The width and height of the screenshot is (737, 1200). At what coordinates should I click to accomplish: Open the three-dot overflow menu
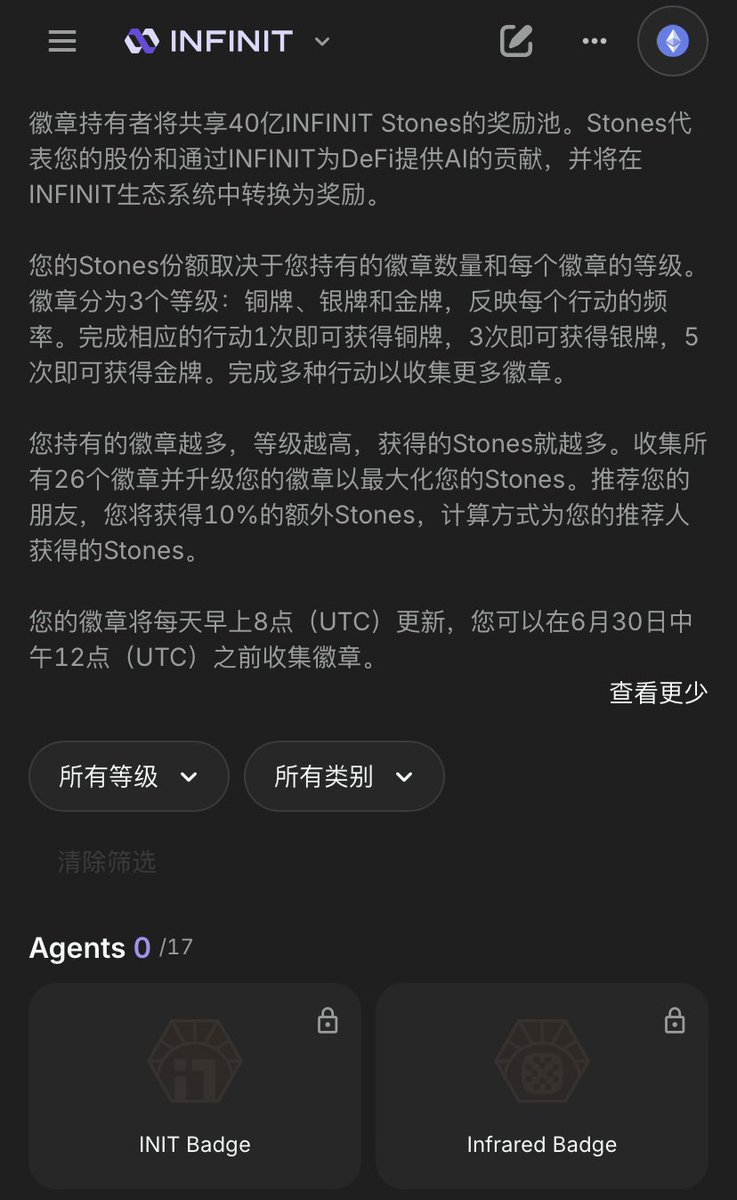[x=594, y=41]
